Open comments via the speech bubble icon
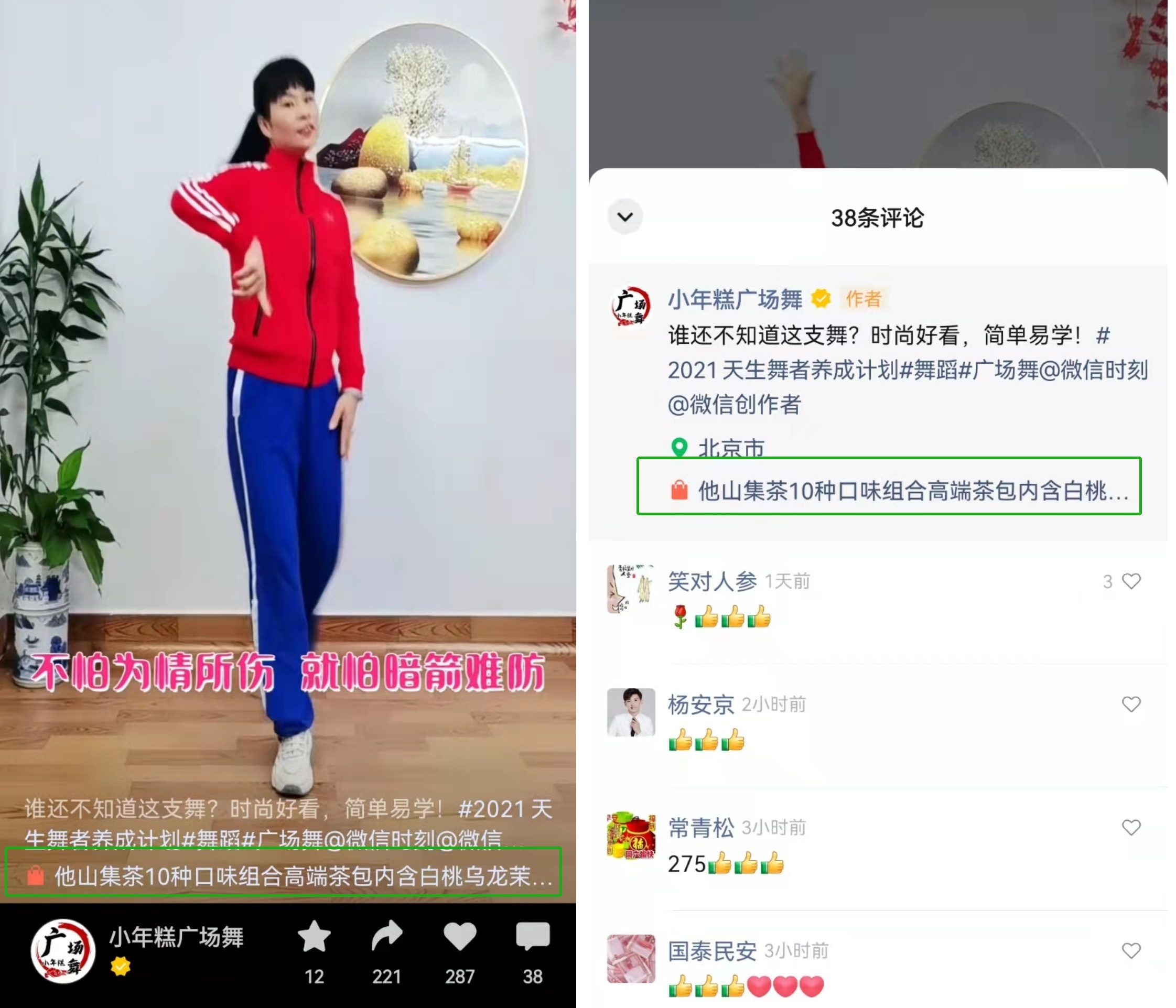The height and width of the screenshot is (1008, 1176). 532,937
